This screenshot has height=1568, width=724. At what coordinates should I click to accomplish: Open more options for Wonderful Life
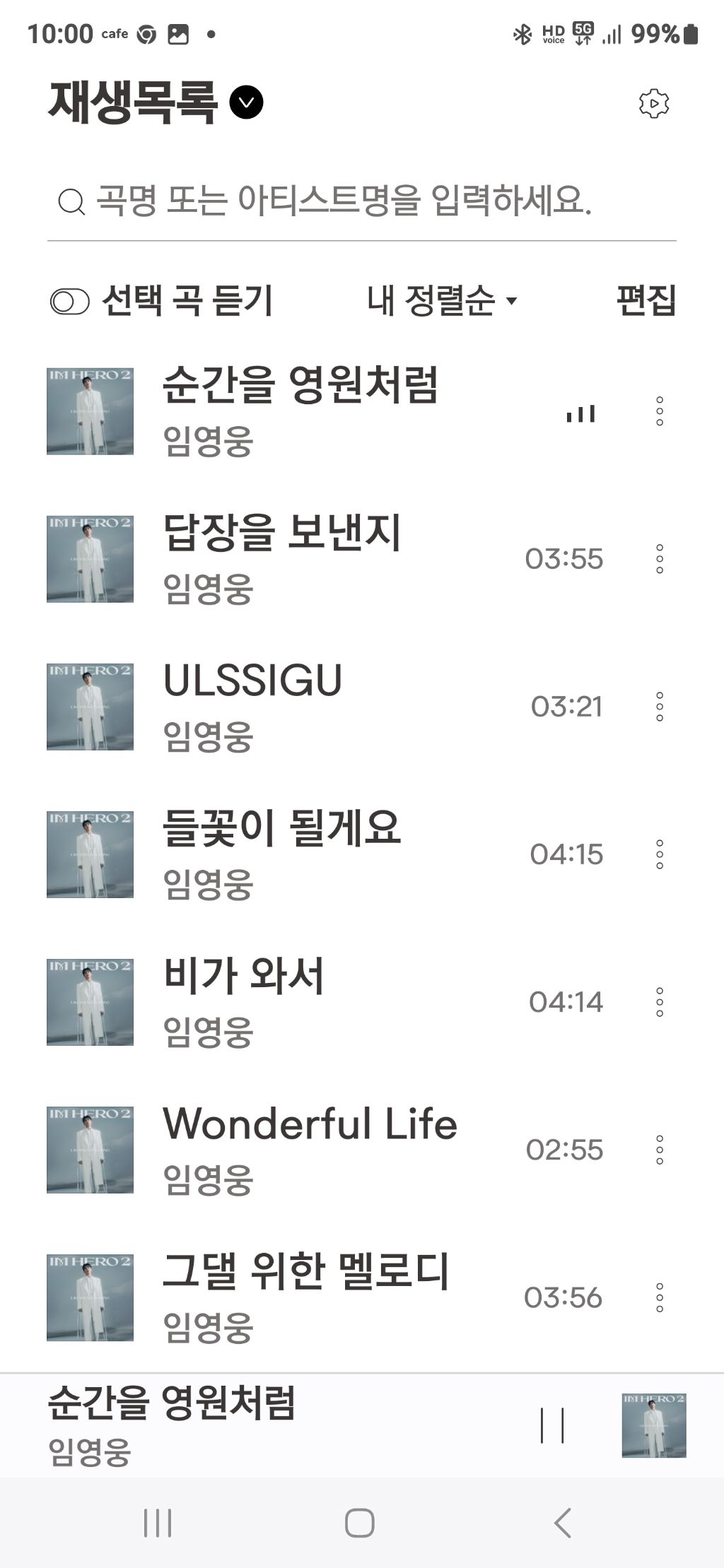click(659, 1150)
